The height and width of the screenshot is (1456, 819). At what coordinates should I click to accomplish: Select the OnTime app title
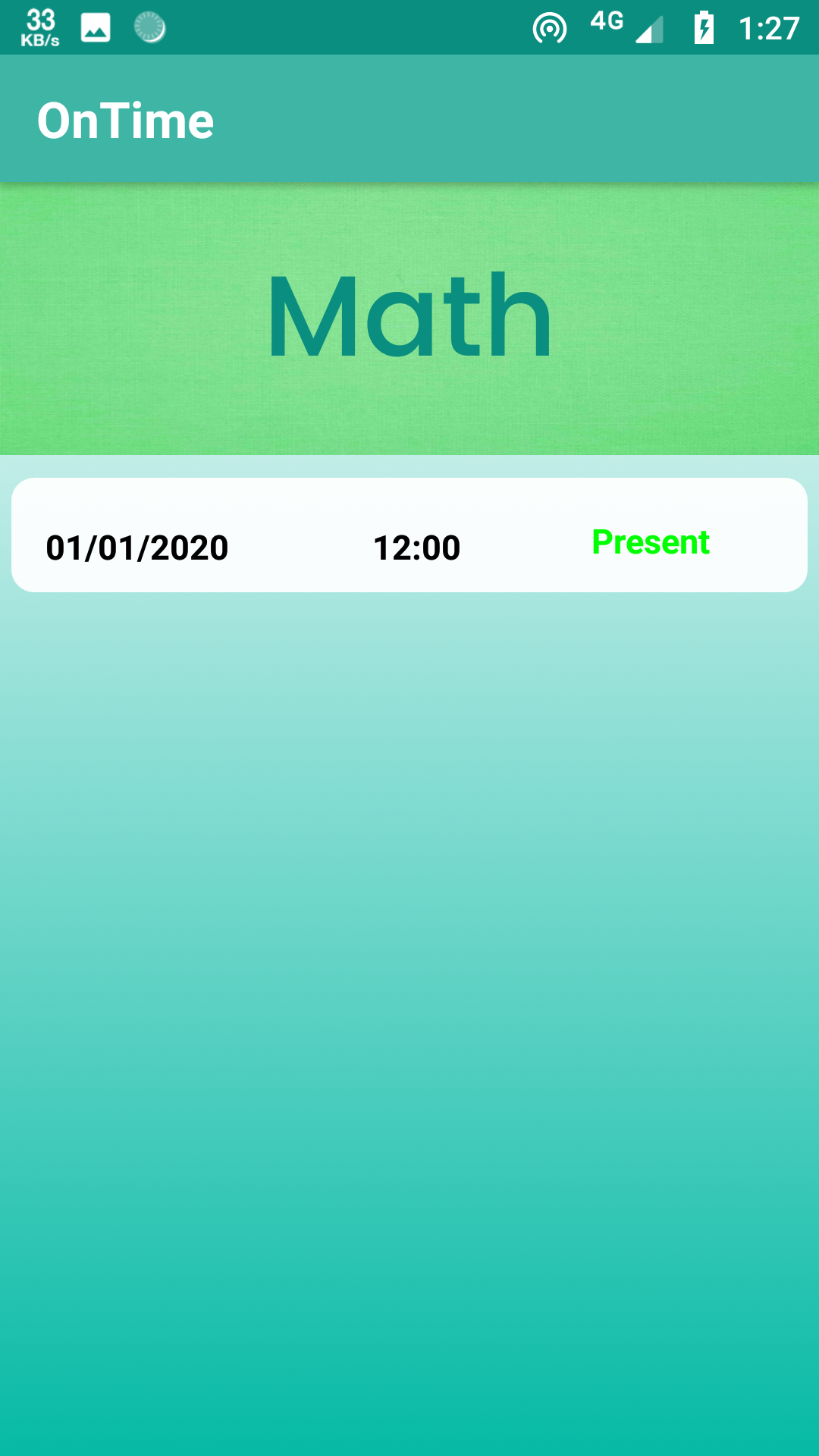(x=126, y=118)
